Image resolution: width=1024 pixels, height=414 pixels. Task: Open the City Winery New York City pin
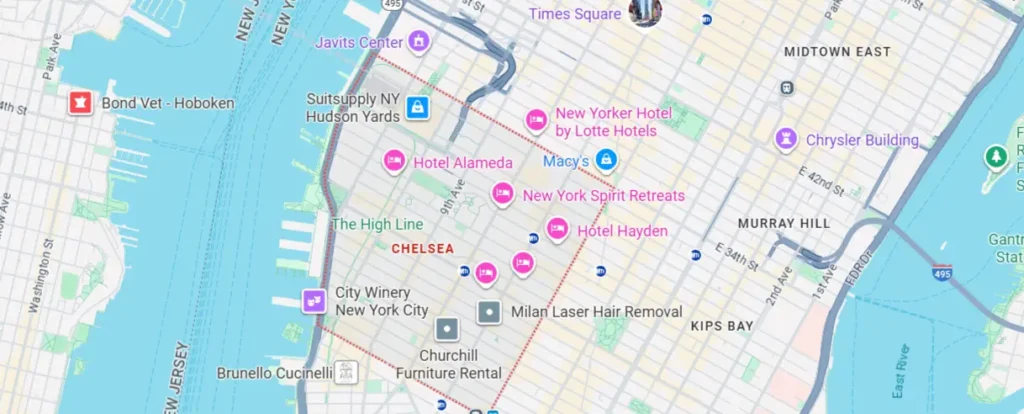point(314,299)
